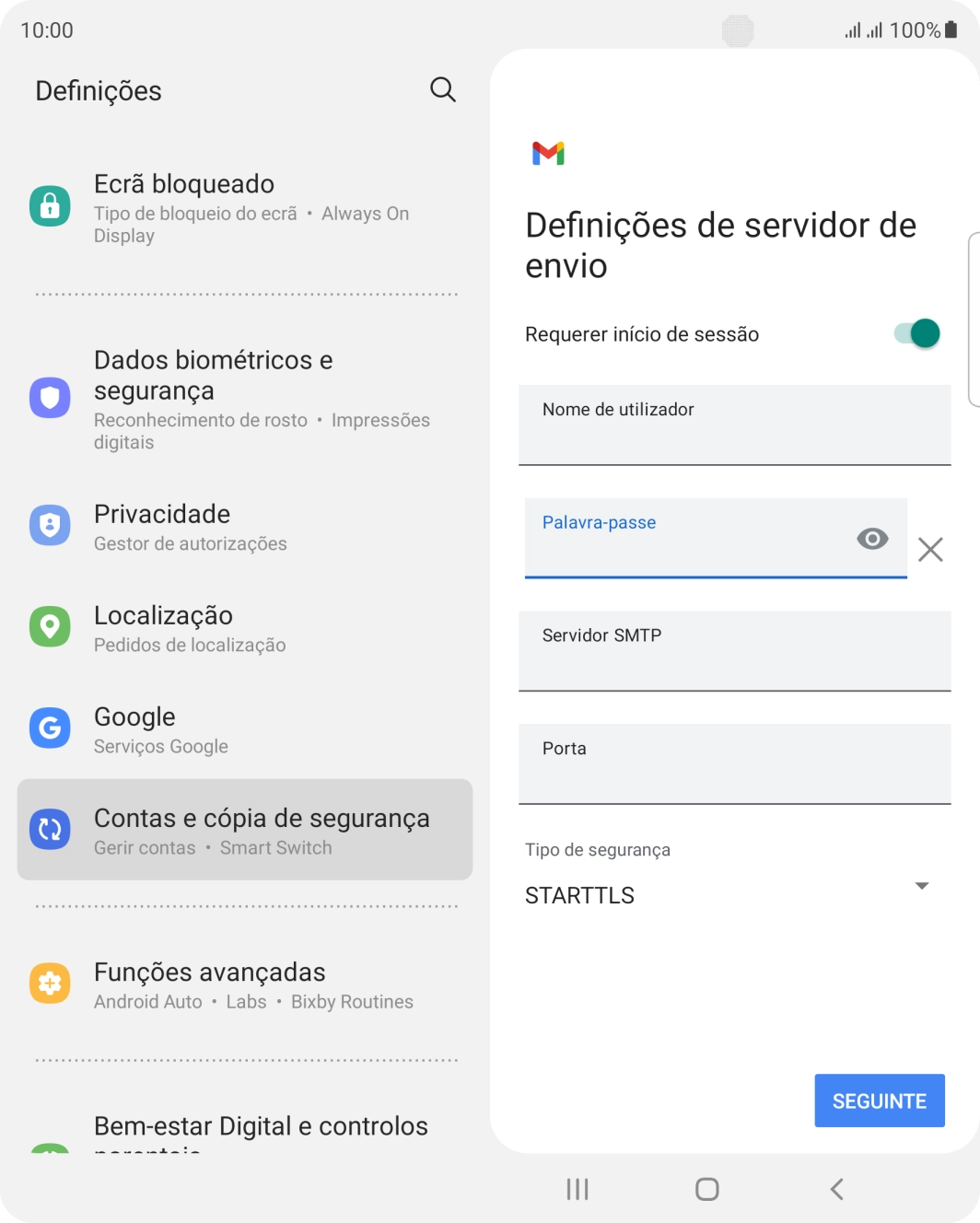
Task: Show the password with the eye icon
Action: (871, 538)
